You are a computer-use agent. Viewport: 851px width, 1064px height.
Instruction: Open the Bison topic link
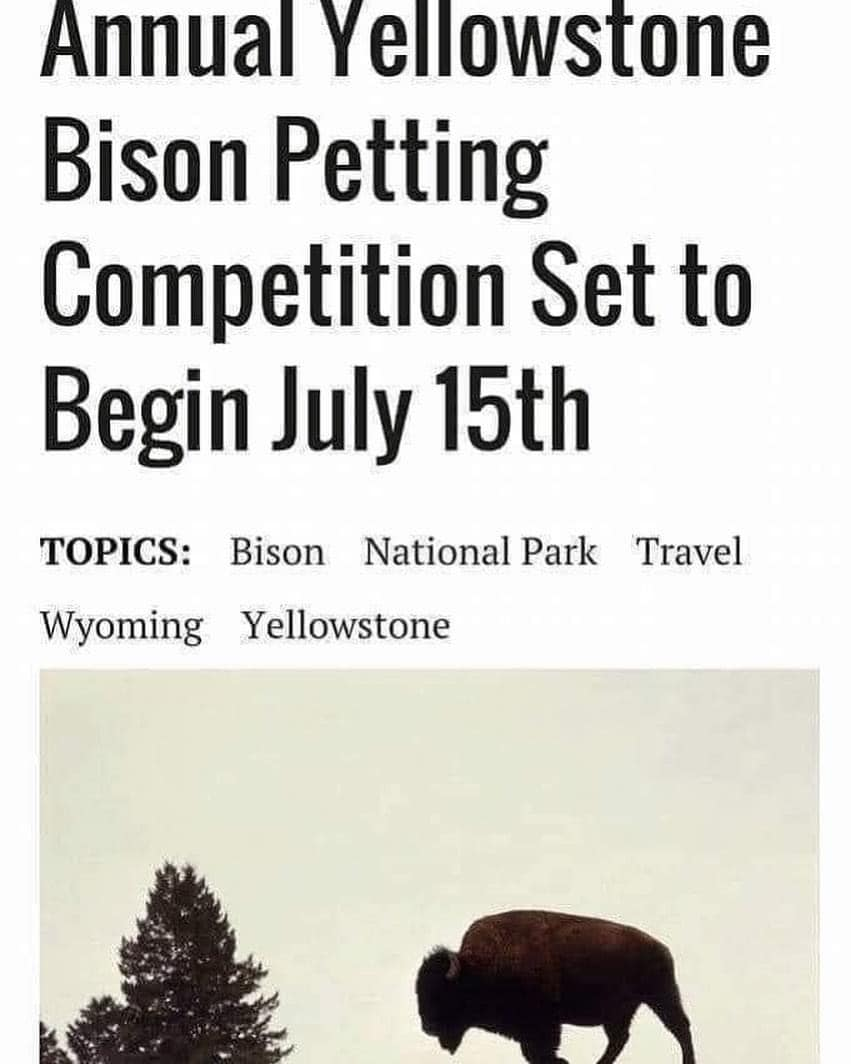[277, 552]
